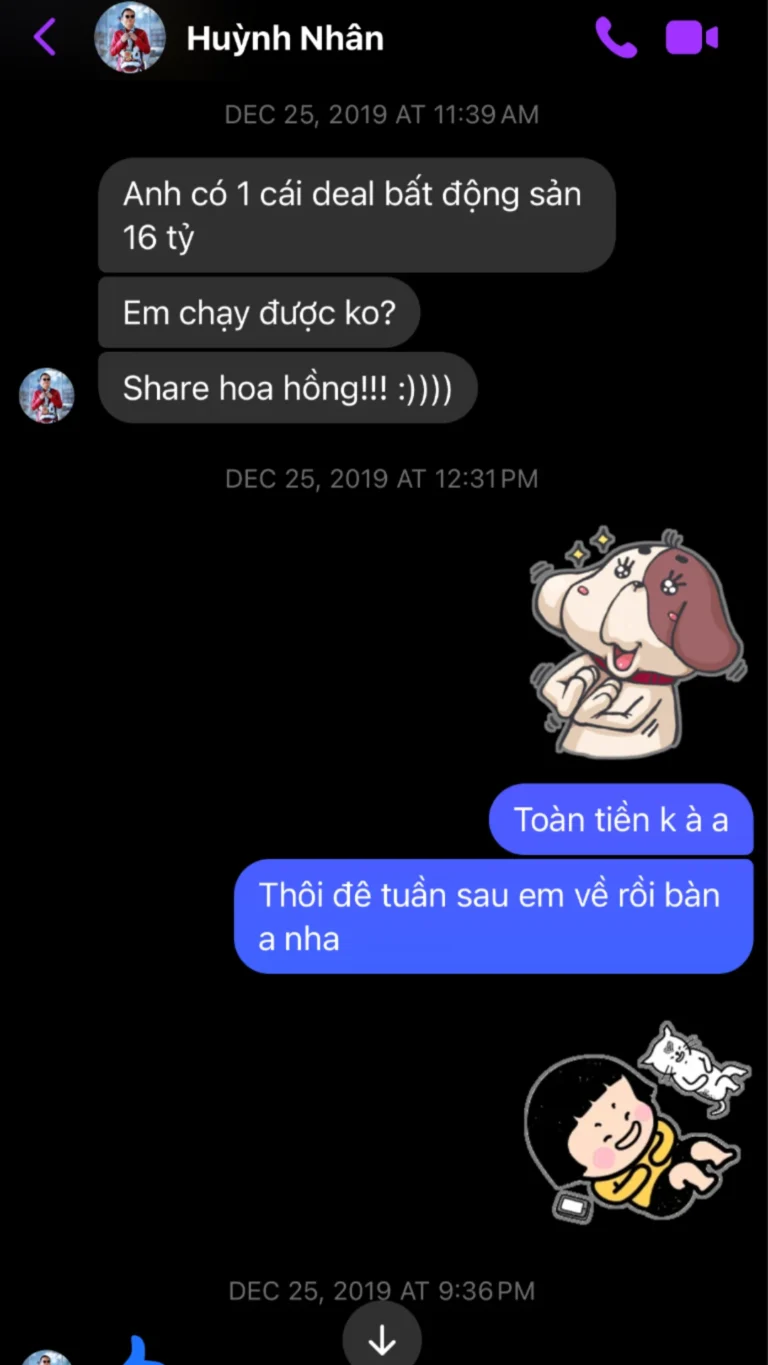Open Huỳnh Nhân's profile picture in header
This screenshot has height=1365, width=768.
coord(129,38)
